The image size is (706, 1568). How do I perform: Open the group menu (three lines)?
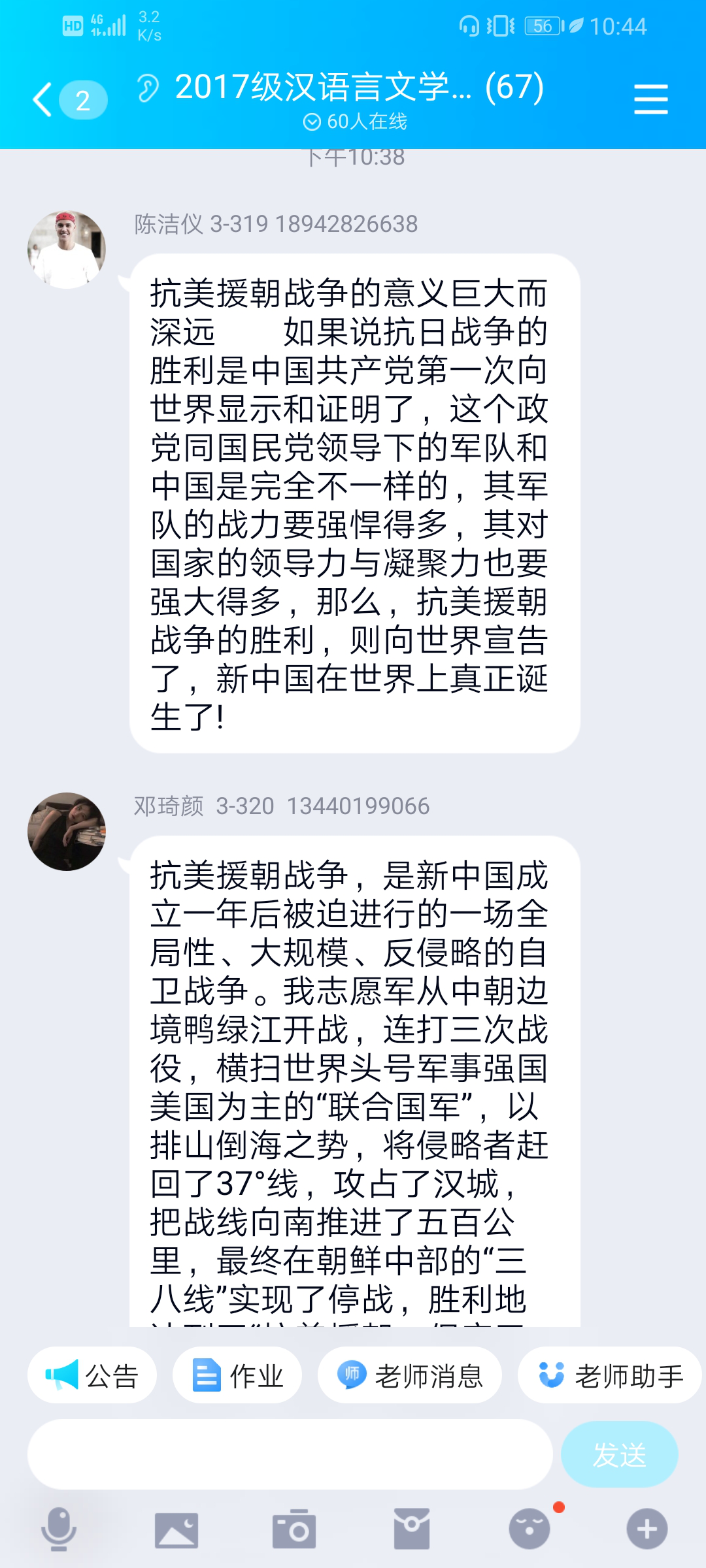coord(650,99)
